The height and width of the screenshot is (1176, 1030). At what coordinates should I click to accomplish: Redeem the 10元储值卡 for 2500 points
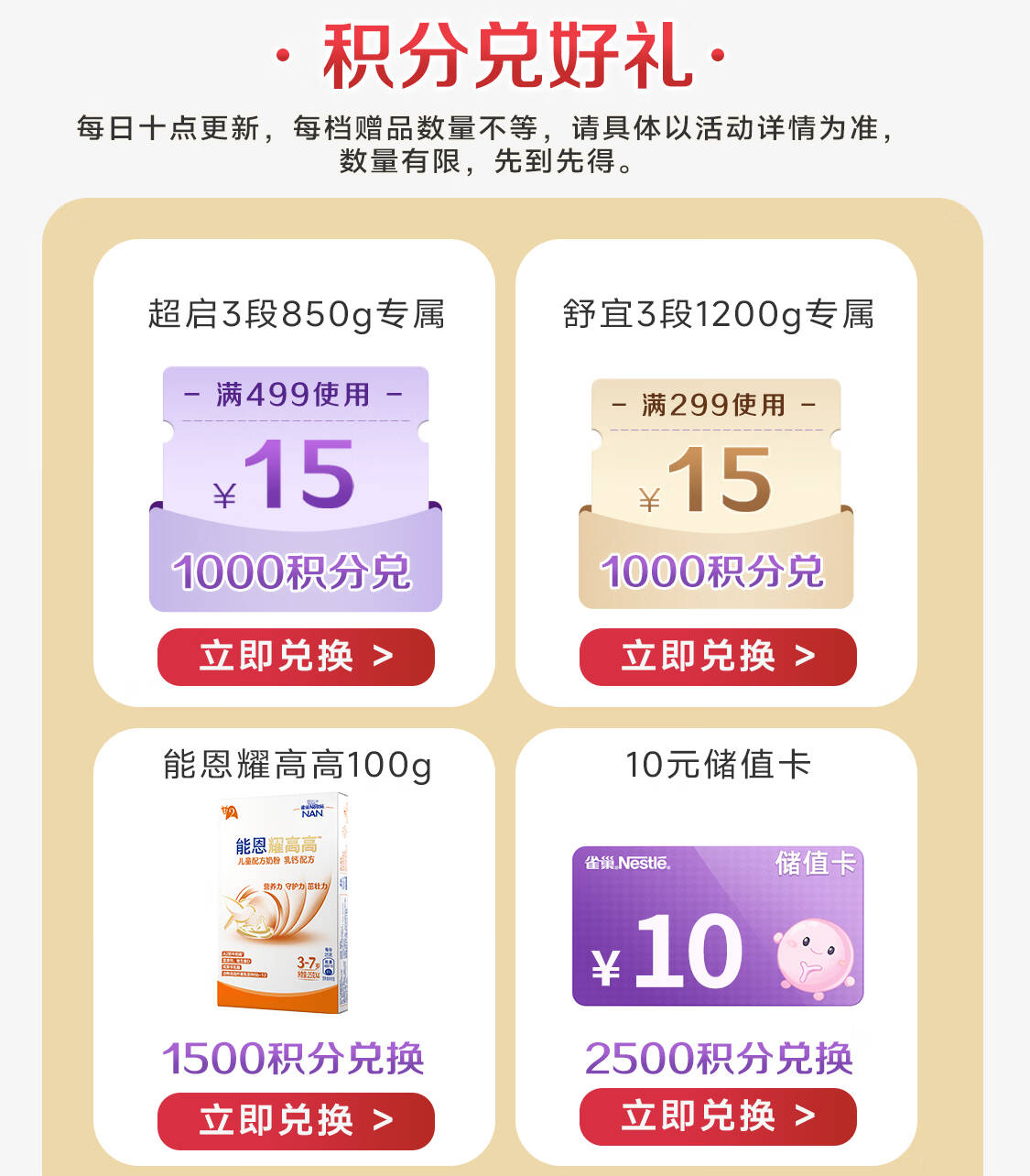(x=718, y=1116)
